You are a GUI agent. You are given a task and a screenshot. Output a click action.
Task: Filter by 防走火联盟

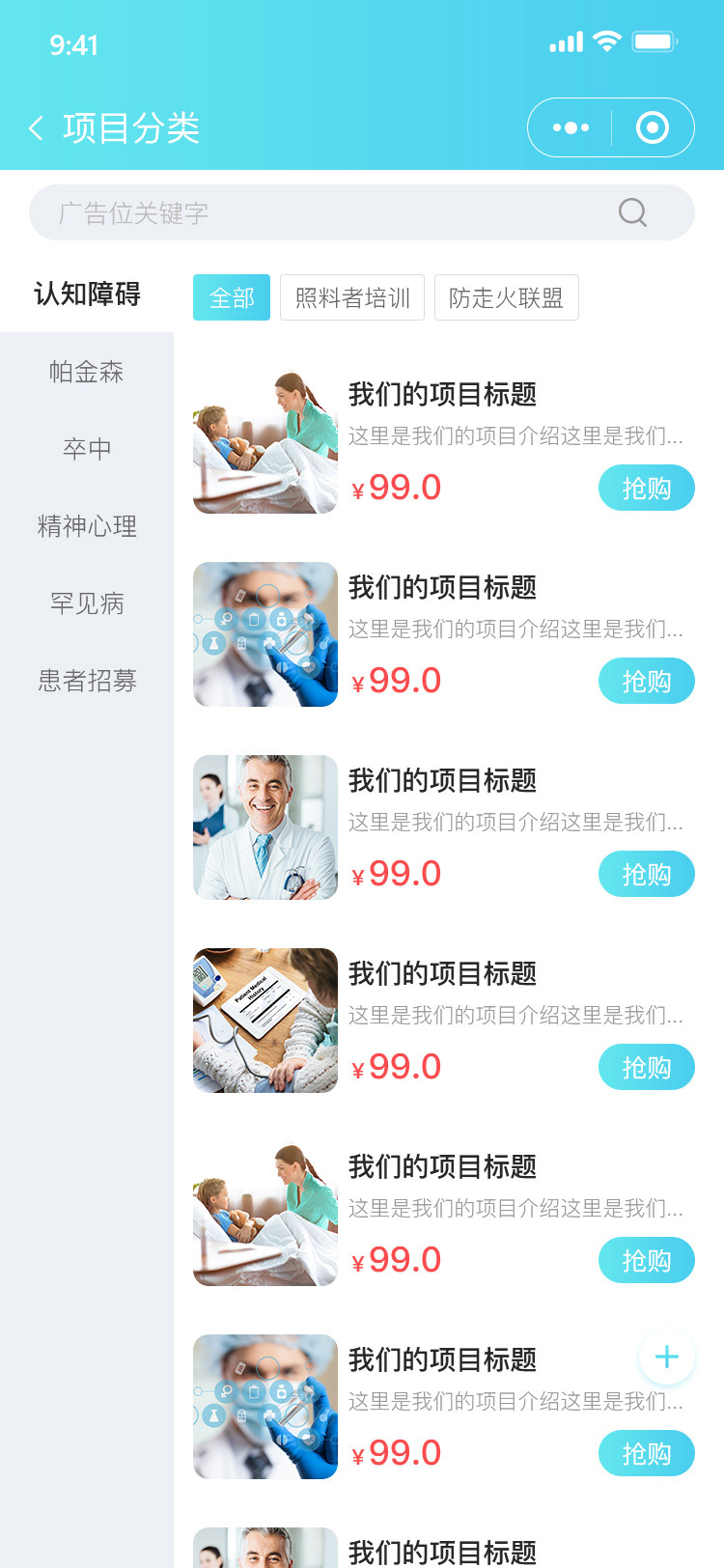click(507, 297)
